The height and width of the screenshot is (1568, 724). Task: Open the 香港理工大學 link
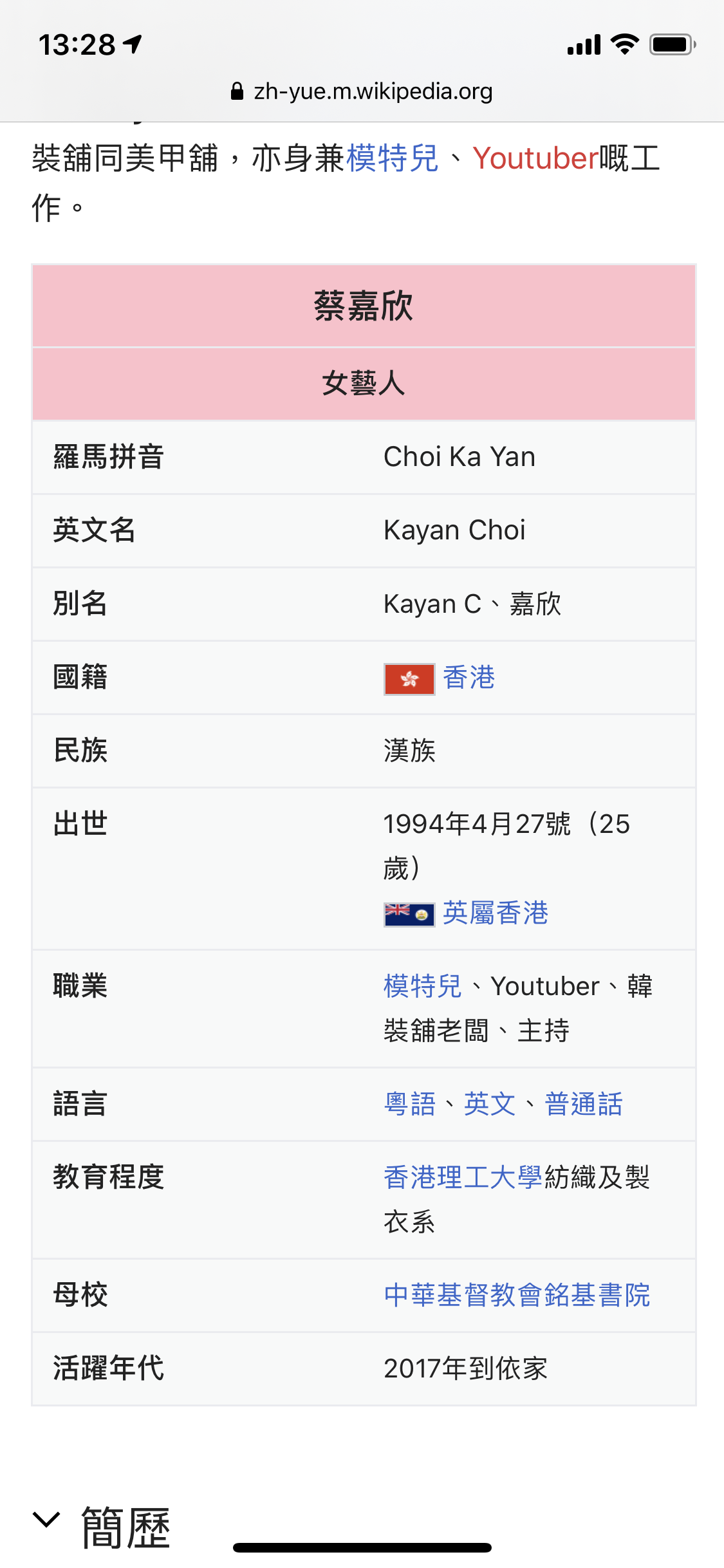[x=463, y=1178]
